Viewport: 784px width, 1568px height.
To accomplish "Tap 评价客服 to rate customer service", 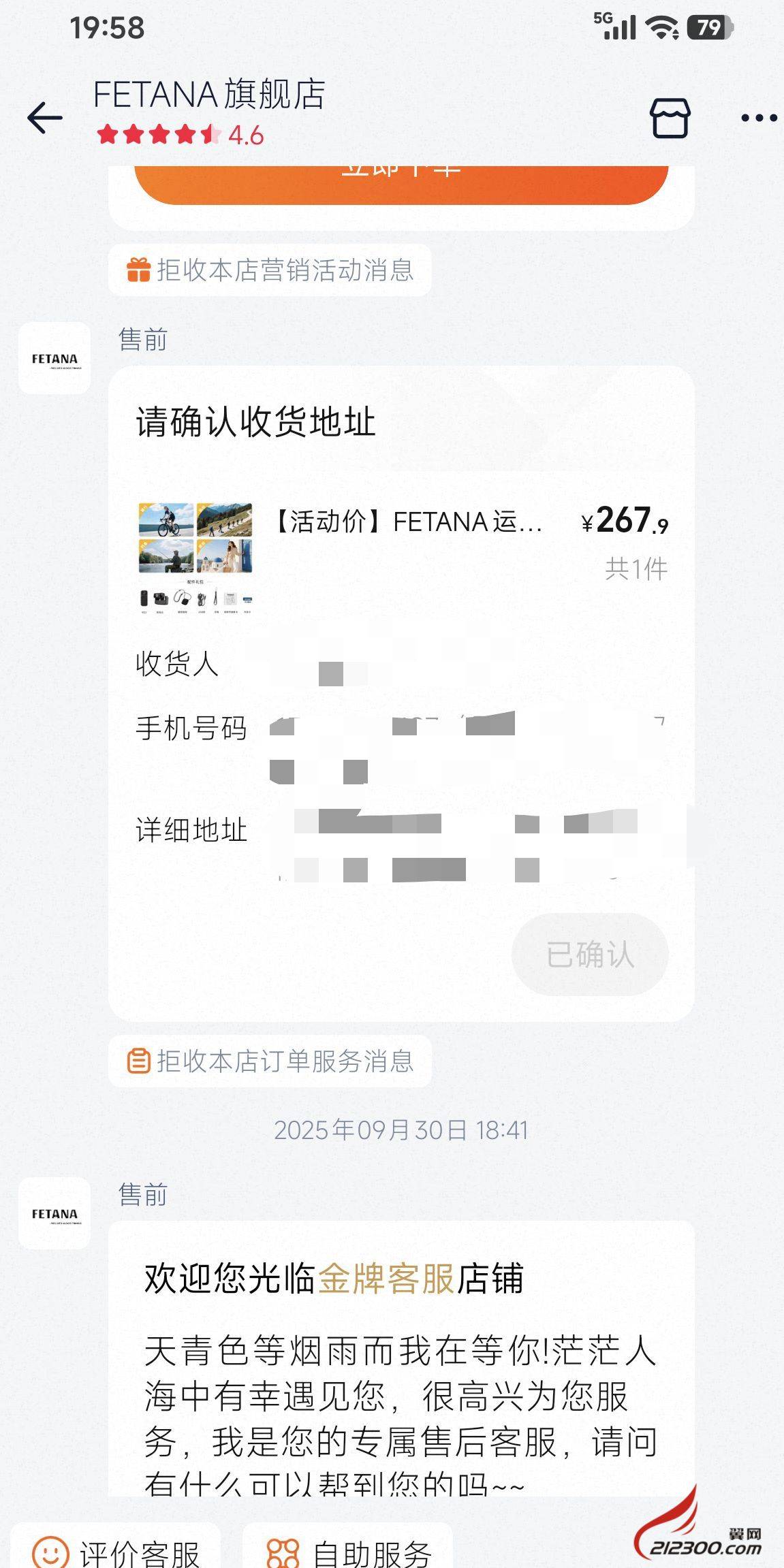I will click(116, 1552).
